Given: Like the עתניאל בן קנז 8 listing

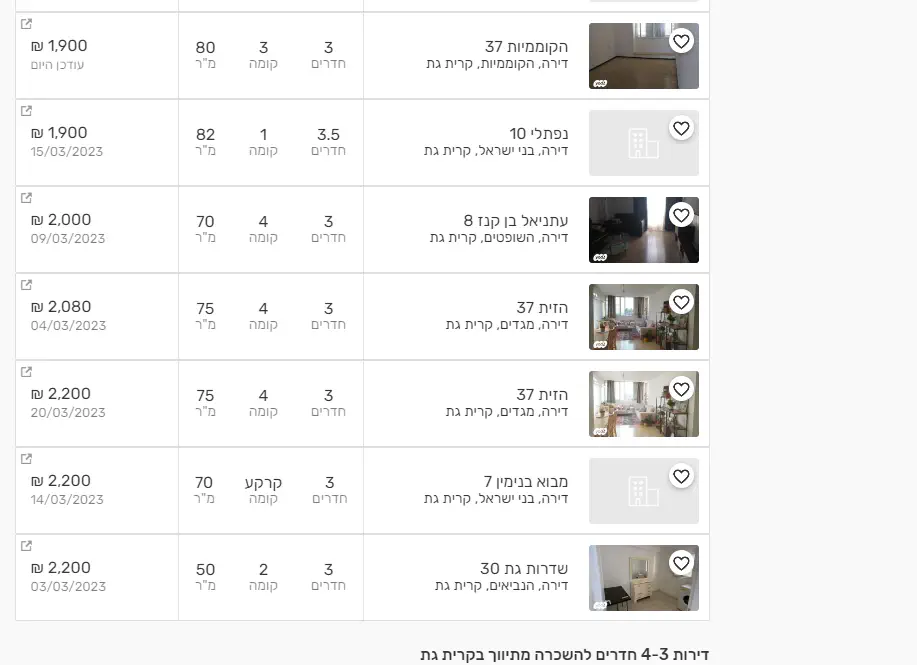Looking at the screenshot, I should point(681,215).
